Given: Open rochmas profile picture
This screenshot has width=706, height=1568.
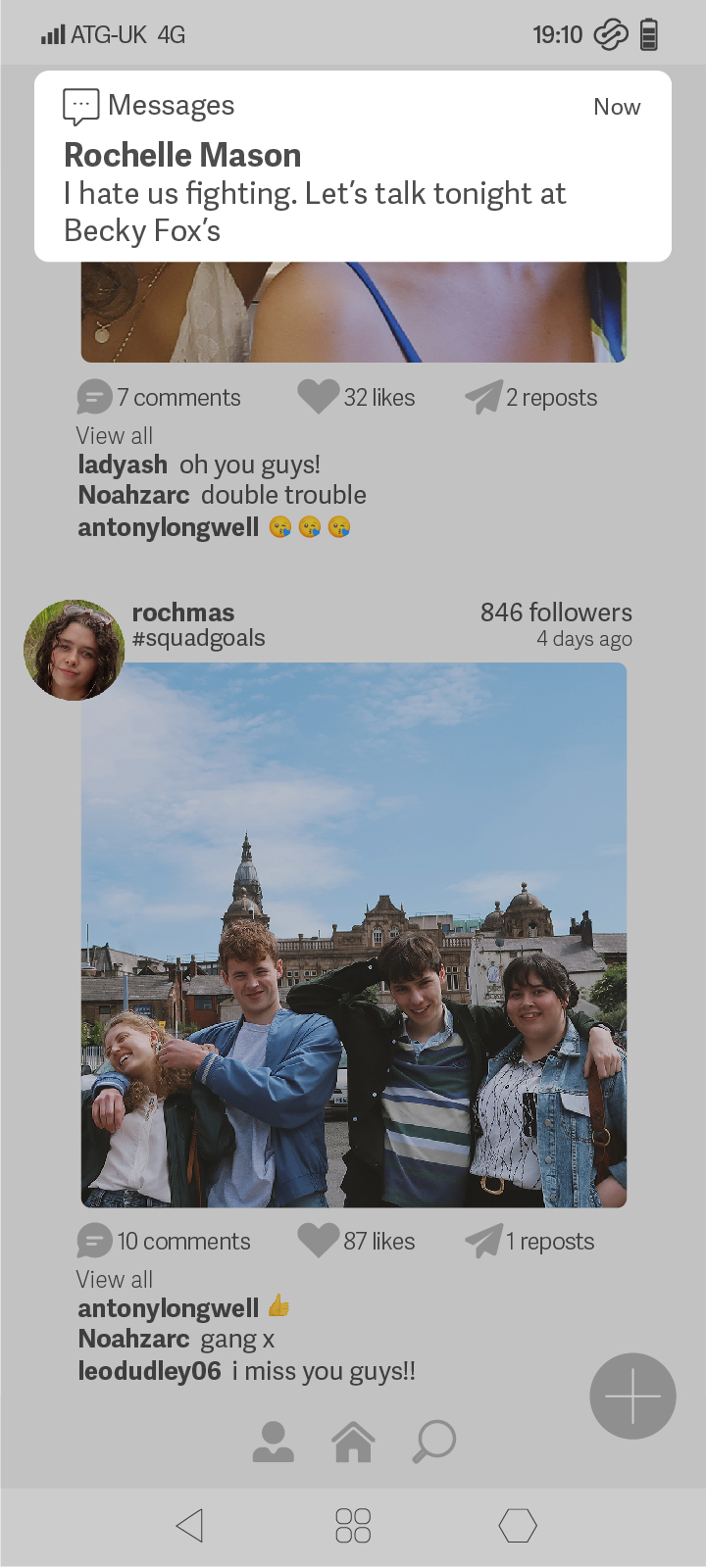Looking at the screenshot, I should click(74, 650).
